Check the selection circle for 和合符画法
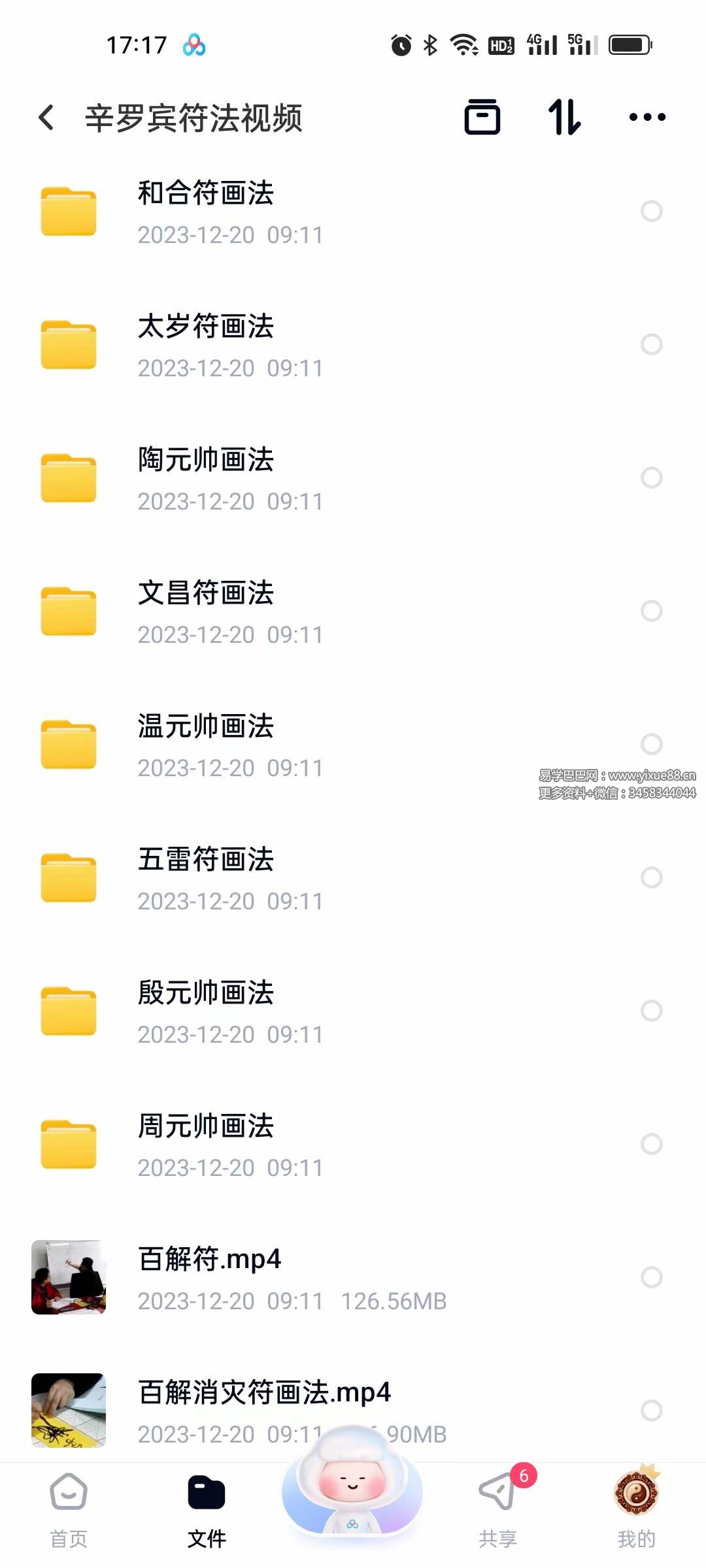The height and width of the screenshot is (1568, 706). point(652,210)
